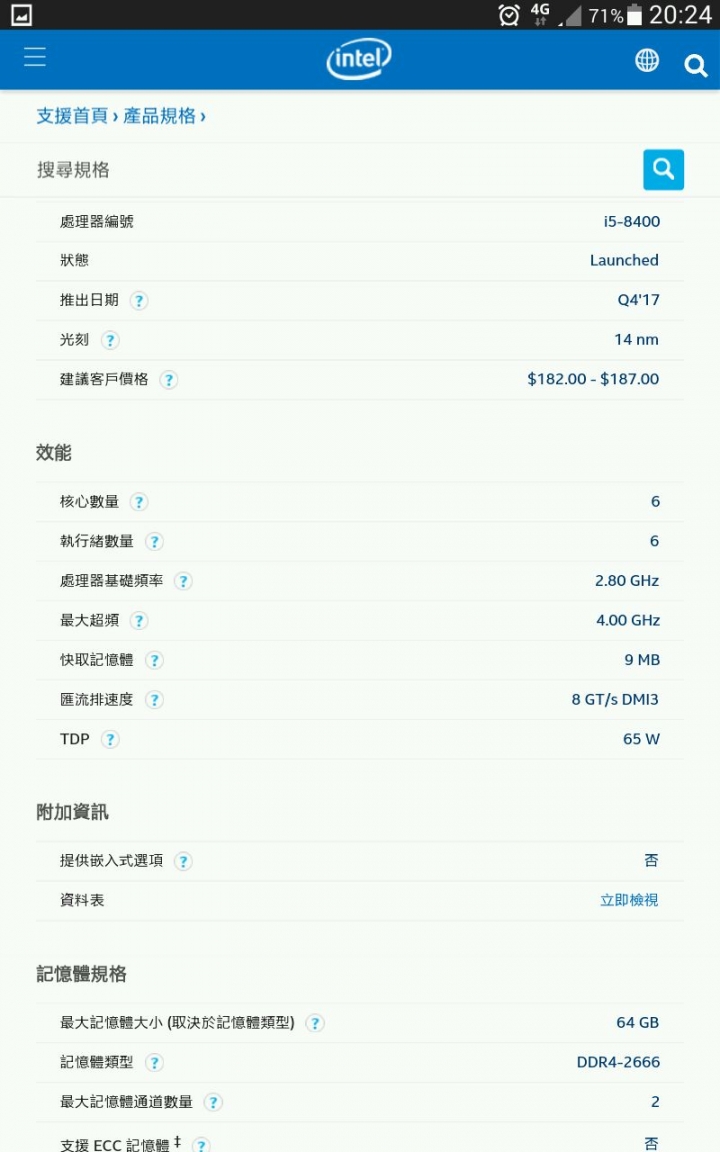Show help for 光刻

pos(110,340)
